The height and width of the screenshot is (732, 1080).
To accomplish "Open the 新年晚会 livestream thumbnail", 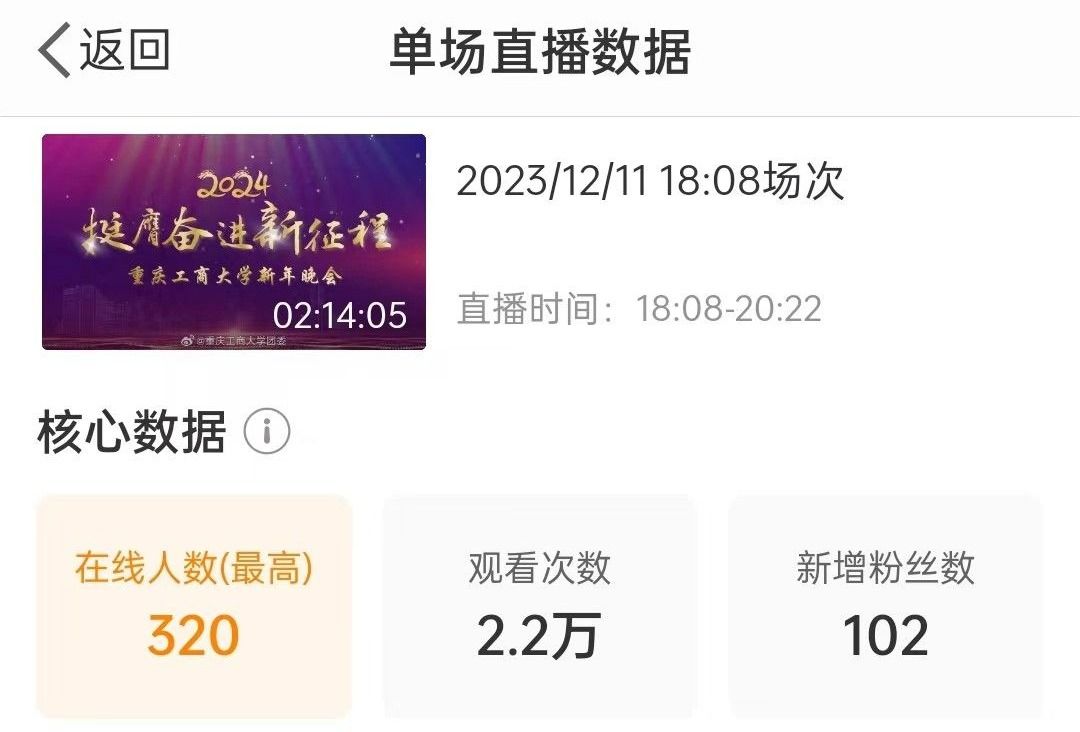I will (x=234, y=242).
